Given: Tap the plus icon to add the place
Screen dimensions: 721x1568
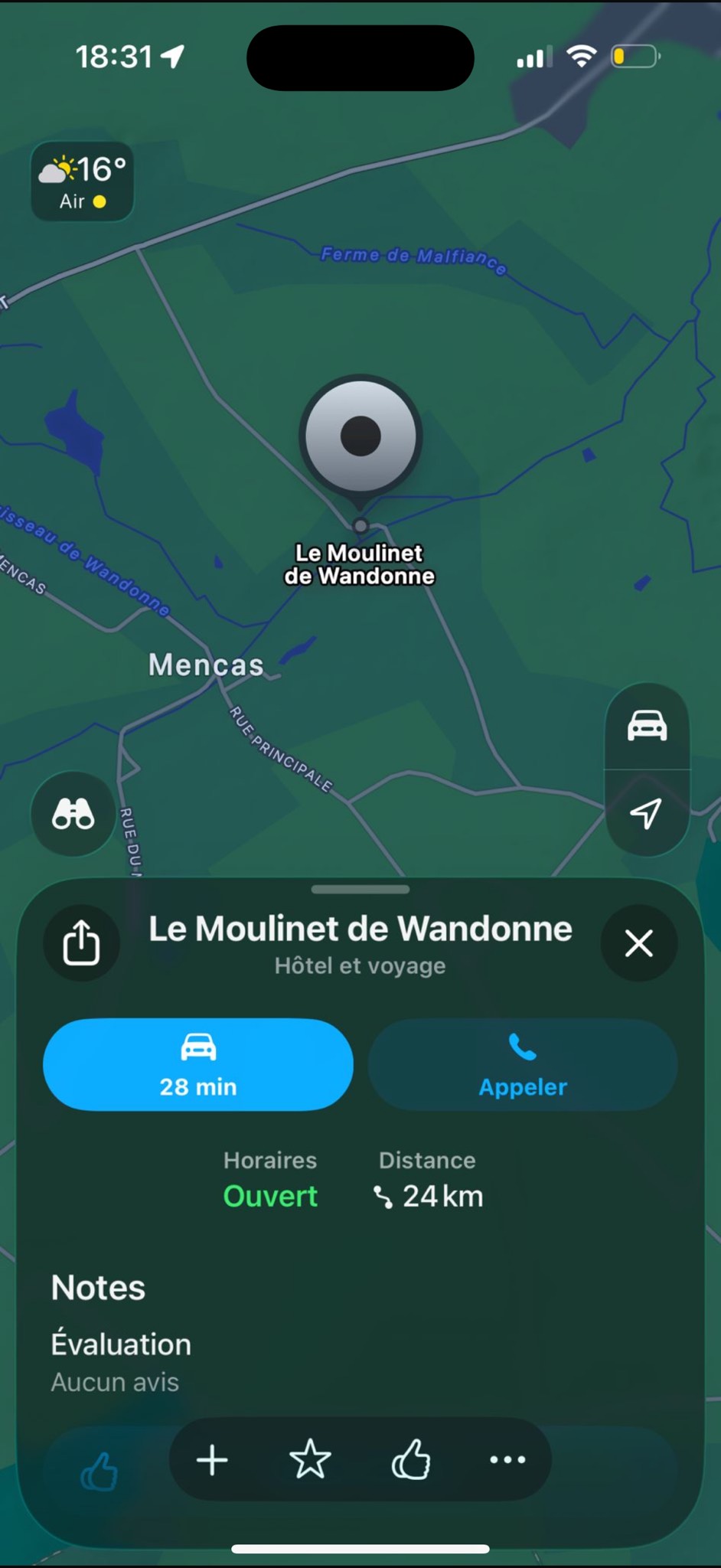Looking at the screenshot, I should [212, 1459].
